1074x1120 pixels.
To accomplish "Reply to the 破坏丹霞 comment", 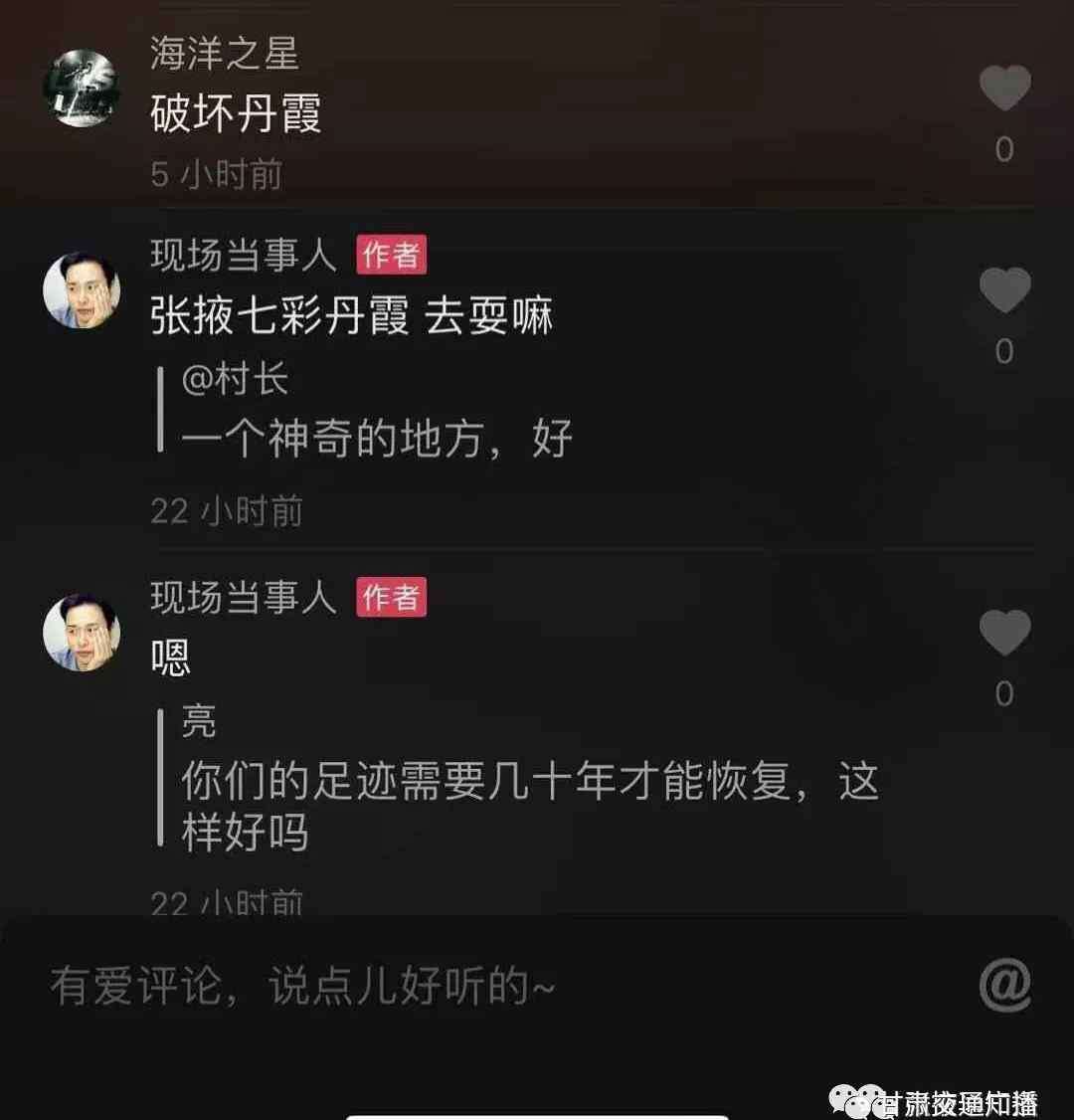I will (x=236, y=114).
